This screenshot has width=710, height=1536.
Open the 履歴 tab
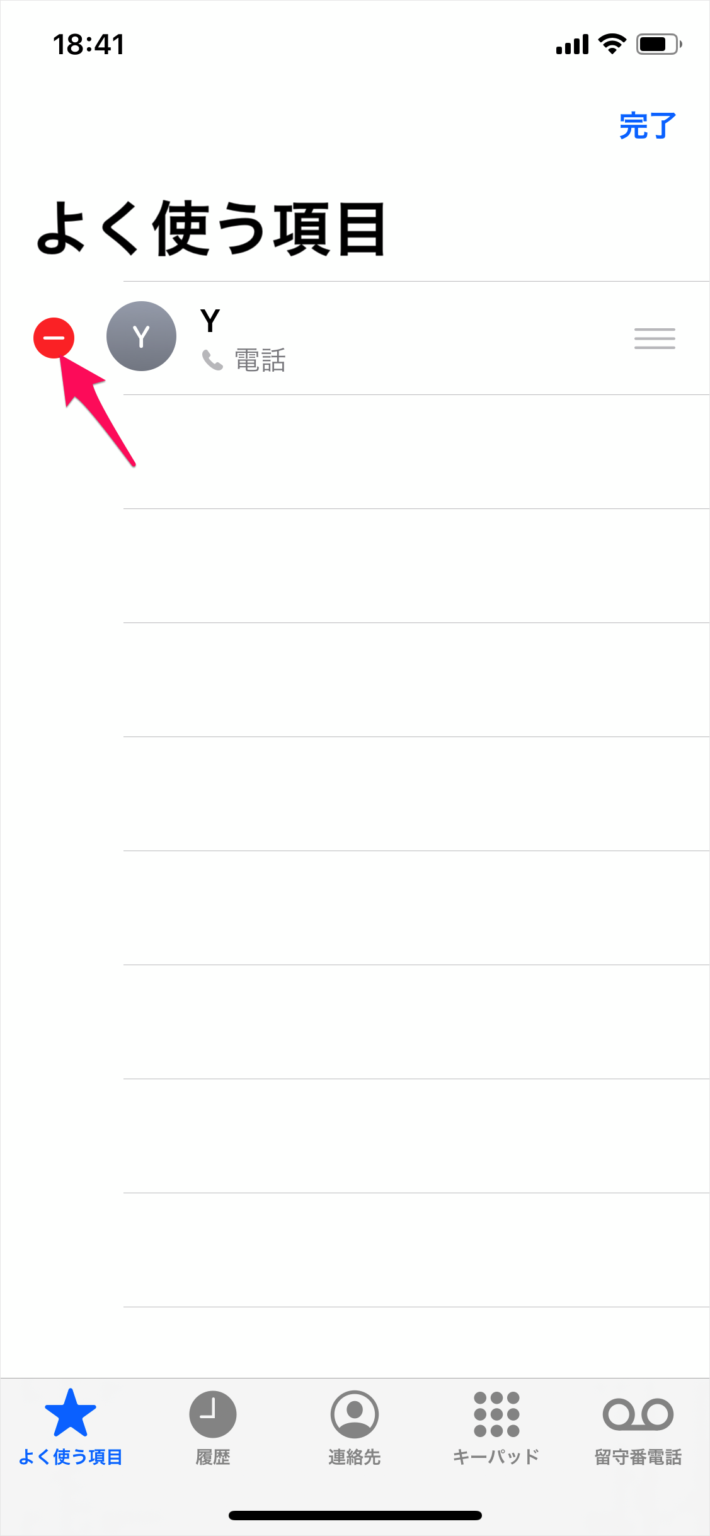point(213,1428)
